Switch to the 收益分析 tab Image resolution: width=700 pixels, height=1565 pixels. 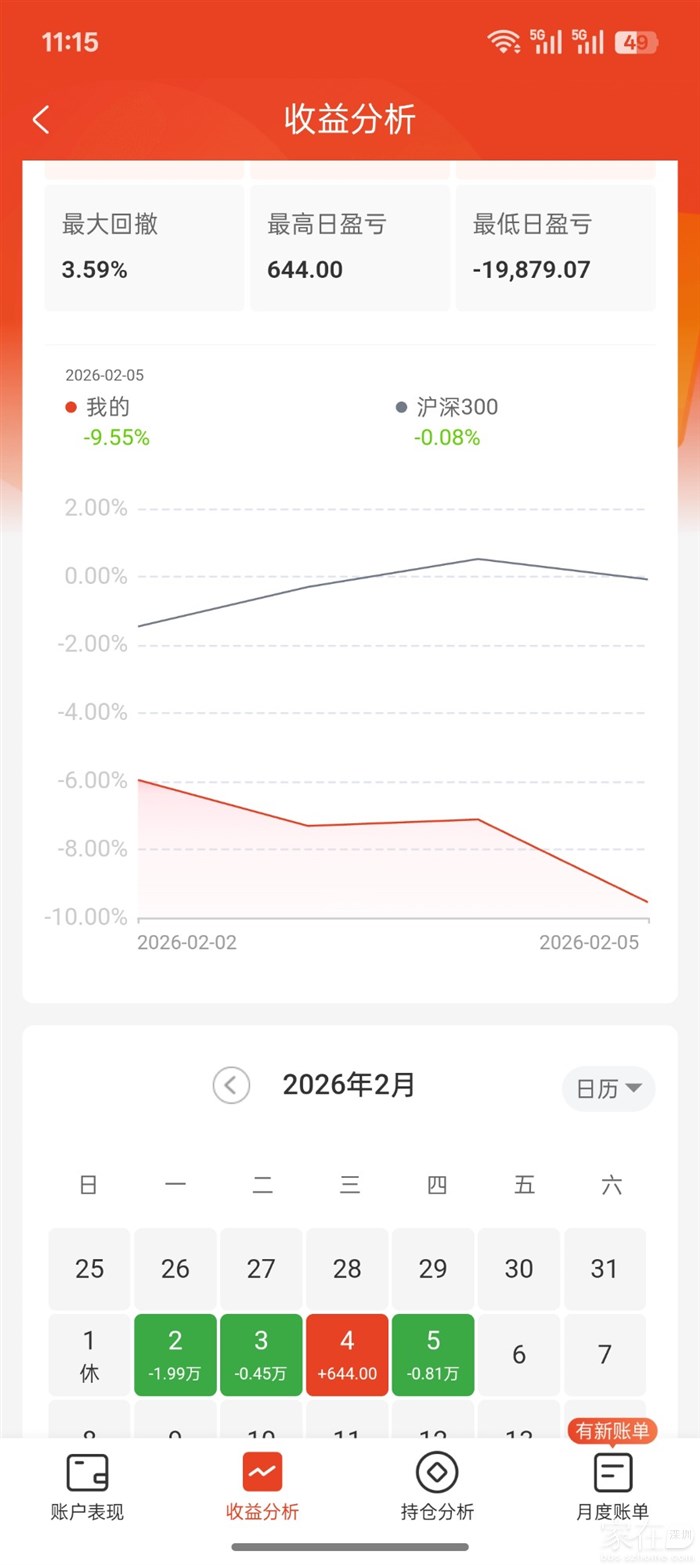click(262, 1486)
